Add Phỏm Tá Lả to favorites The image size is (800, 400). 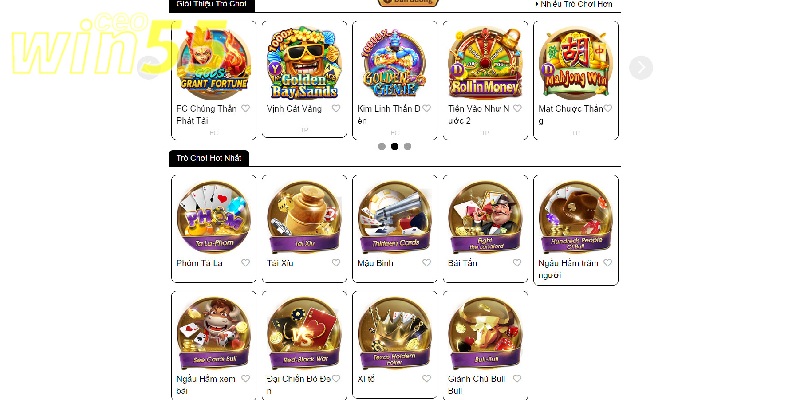(245, 263)
